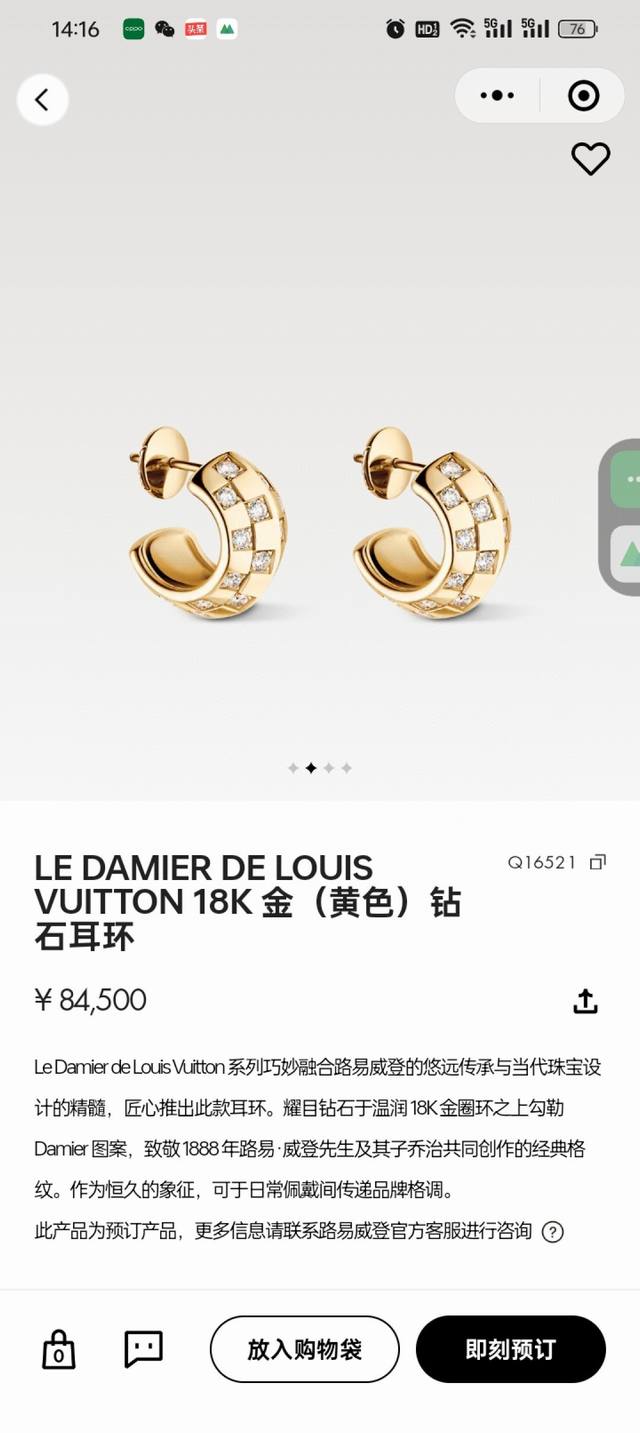Screen dimensions: 640x1433
Task: Open the shopping bag
Action: [x=59, y=1350]
